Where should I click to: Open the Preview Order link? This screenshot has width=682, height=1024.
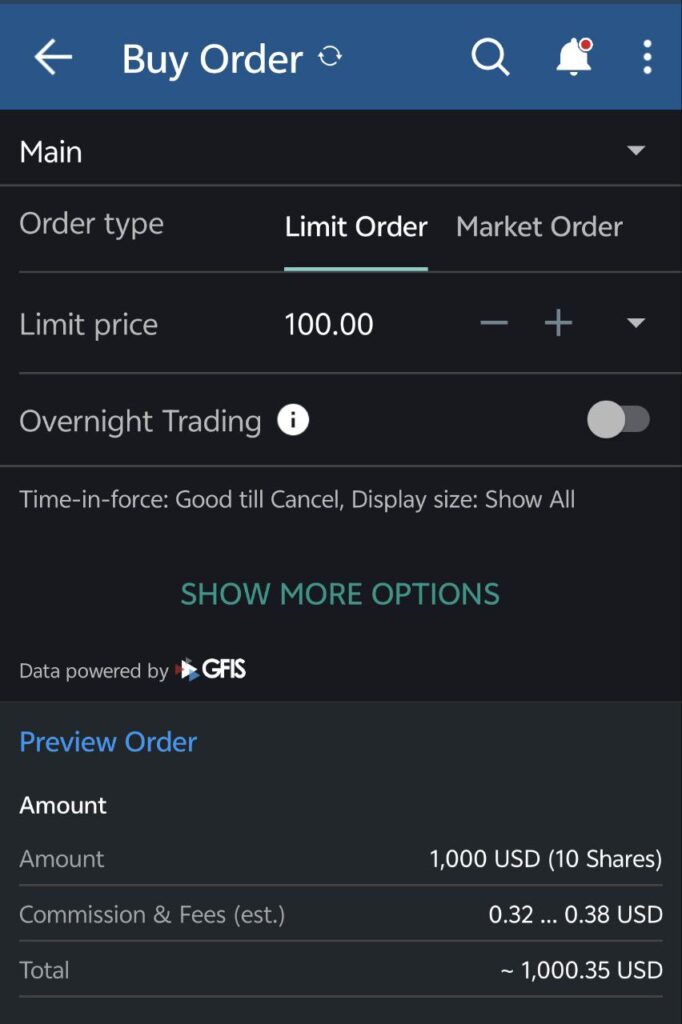point(108,742)
